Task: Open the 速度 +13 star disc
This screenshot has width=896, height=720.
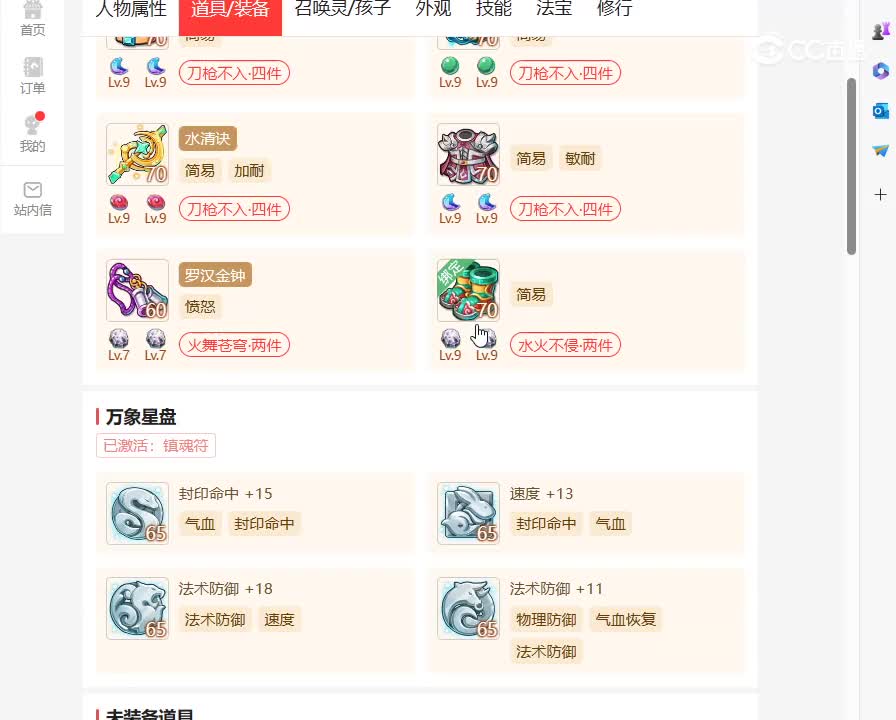Action: tap(468, 513)
